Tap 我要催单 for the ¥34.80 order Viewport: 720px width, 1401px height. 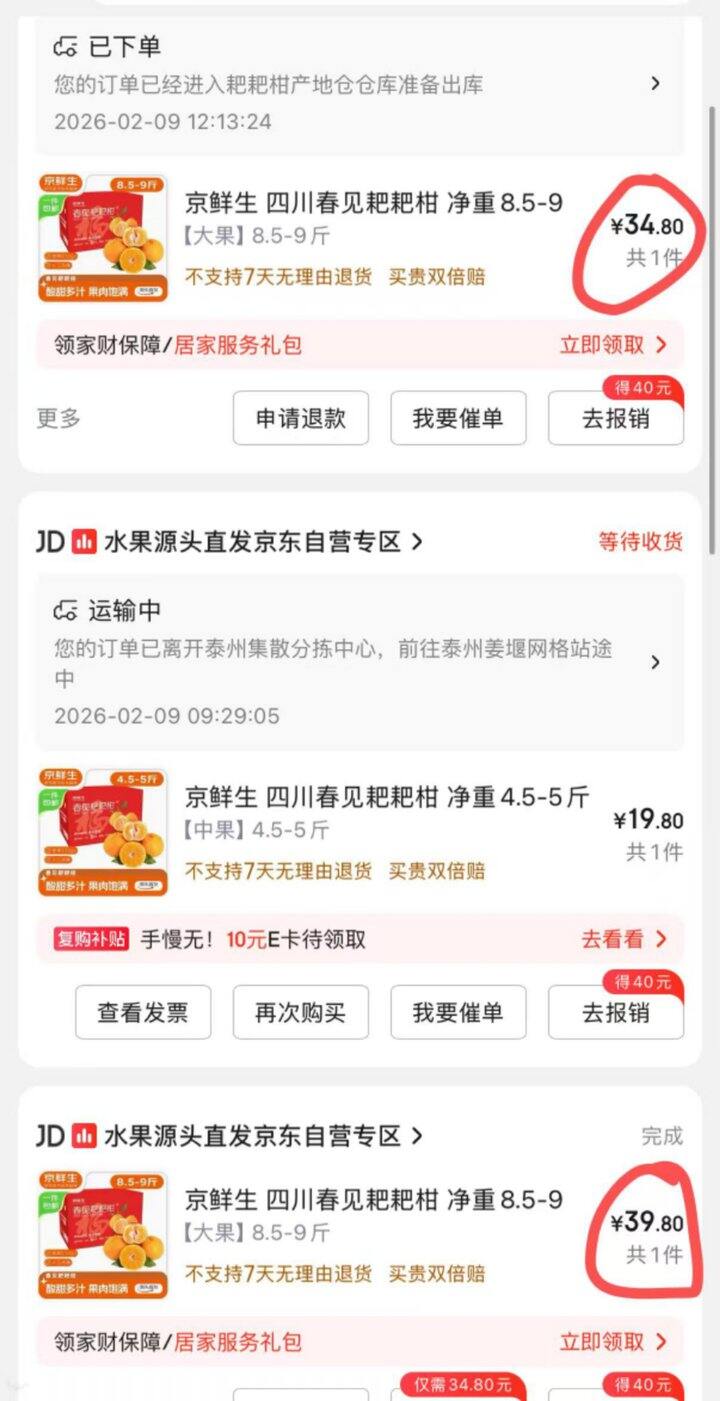tap(458, 418)
